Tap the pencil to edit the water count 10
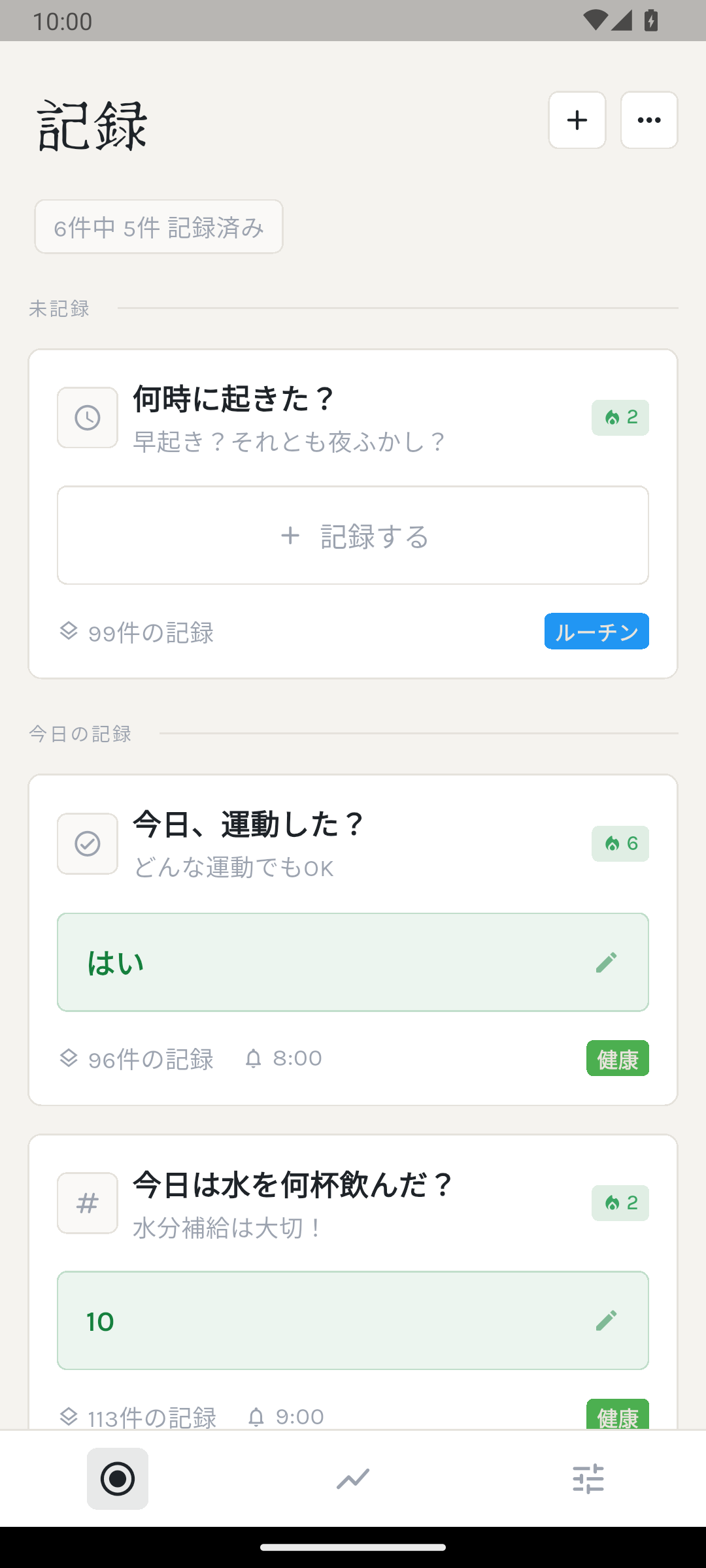 [x=607, y=1320]
